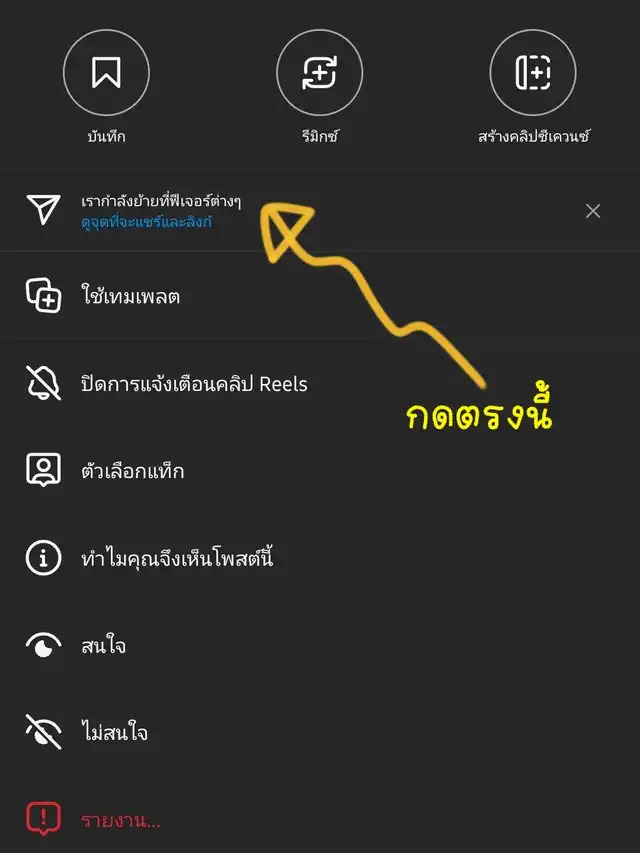
Task: Dismiss the เรากำลังย้ายที่ฟีเจอร์ต่างๆ banner
Action: point(593,211)
